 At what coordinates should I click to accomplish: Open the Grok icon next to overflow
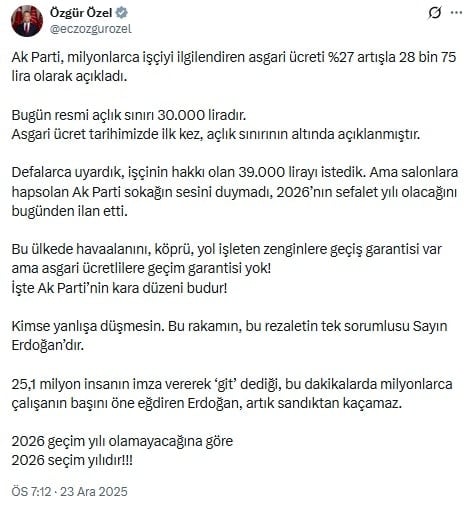(434, 13)
